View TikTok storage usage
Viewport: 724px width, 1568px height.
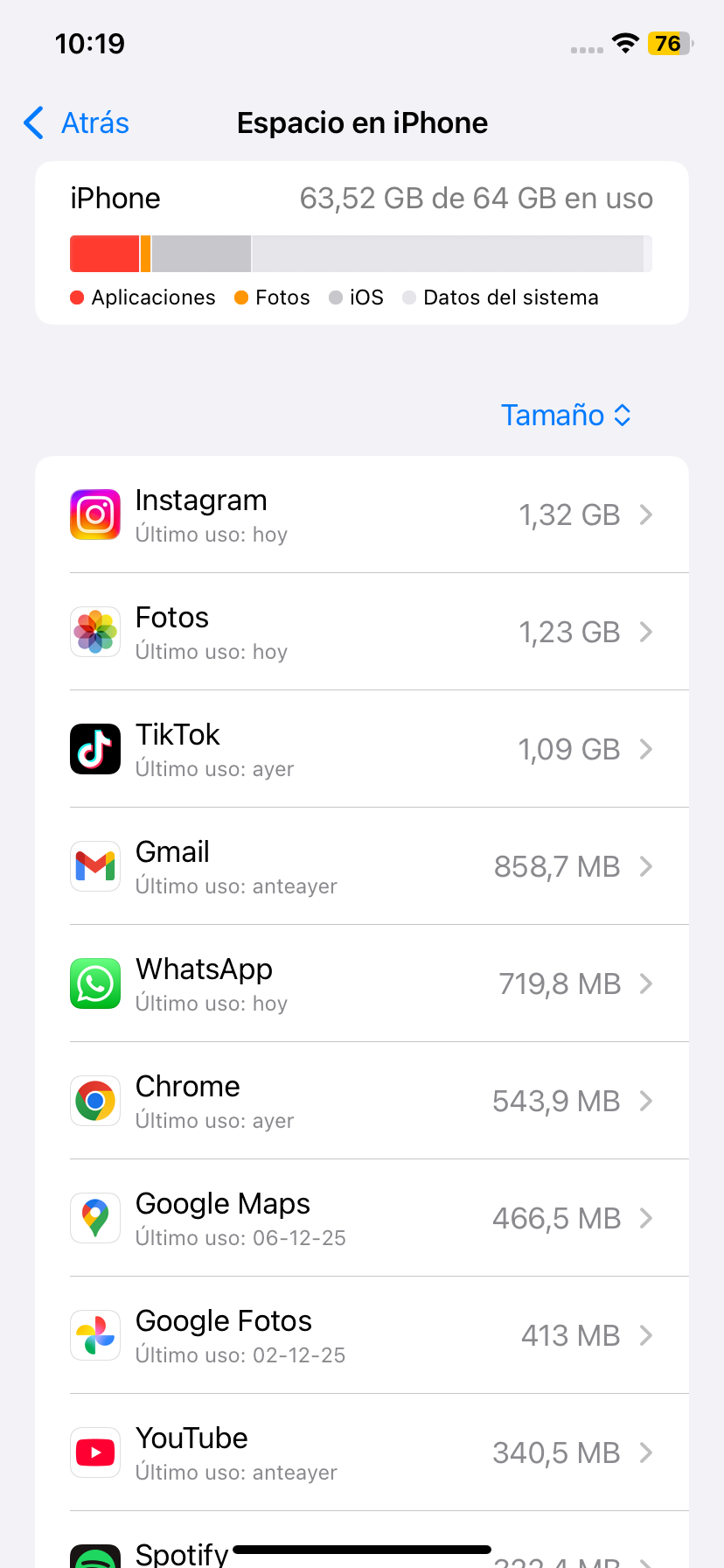[362, 749]
